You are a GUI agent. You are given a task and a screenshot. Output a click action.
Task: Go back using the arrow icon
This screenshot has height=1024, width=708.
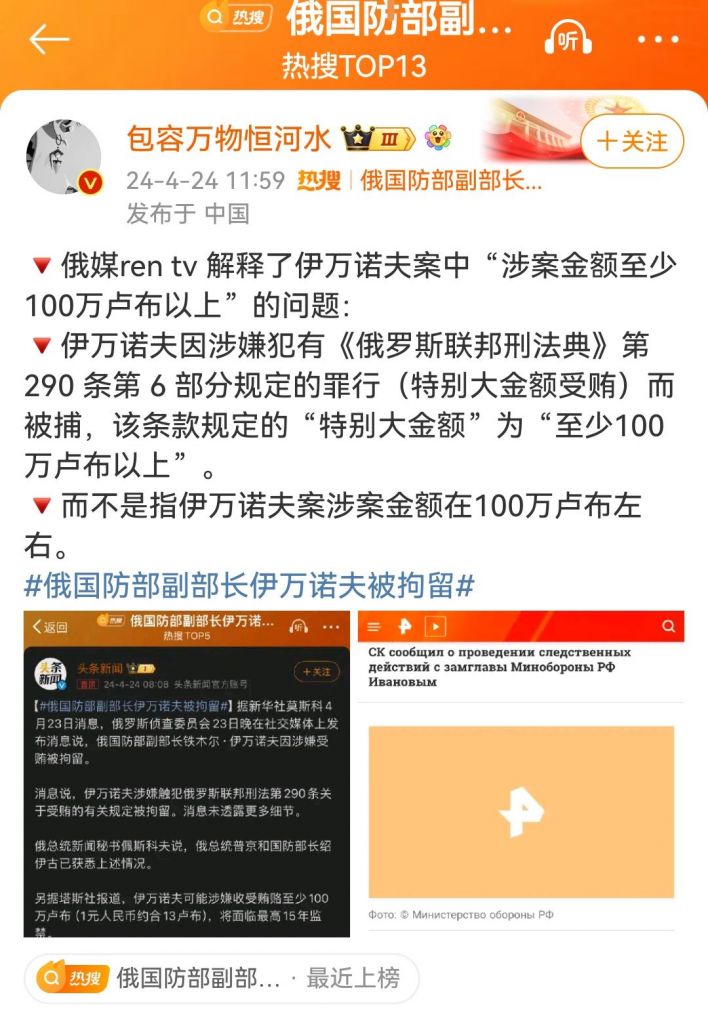pos(49,39)
